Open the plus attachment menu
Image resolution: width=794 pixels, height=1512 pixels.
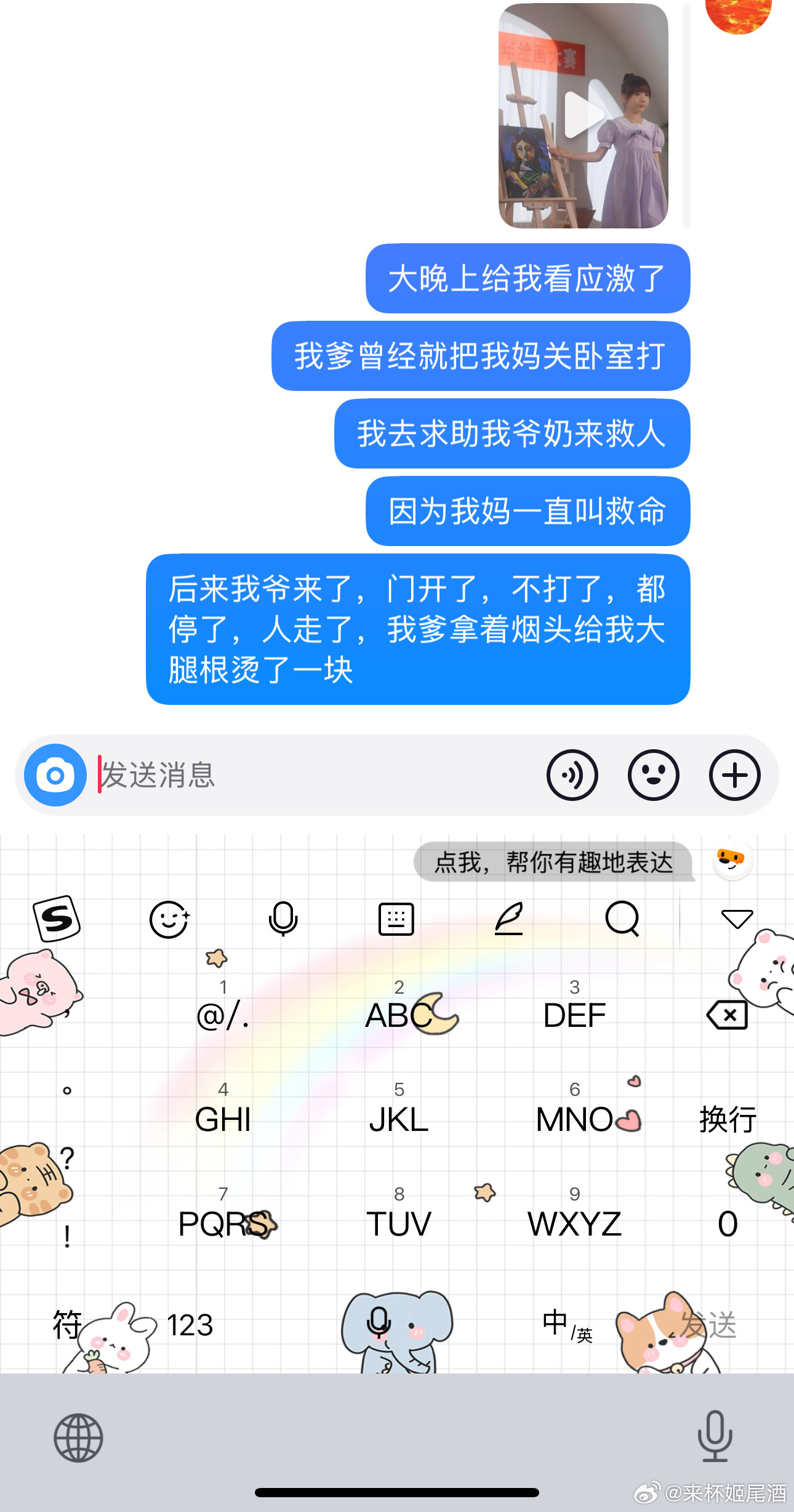pos(734,775)
